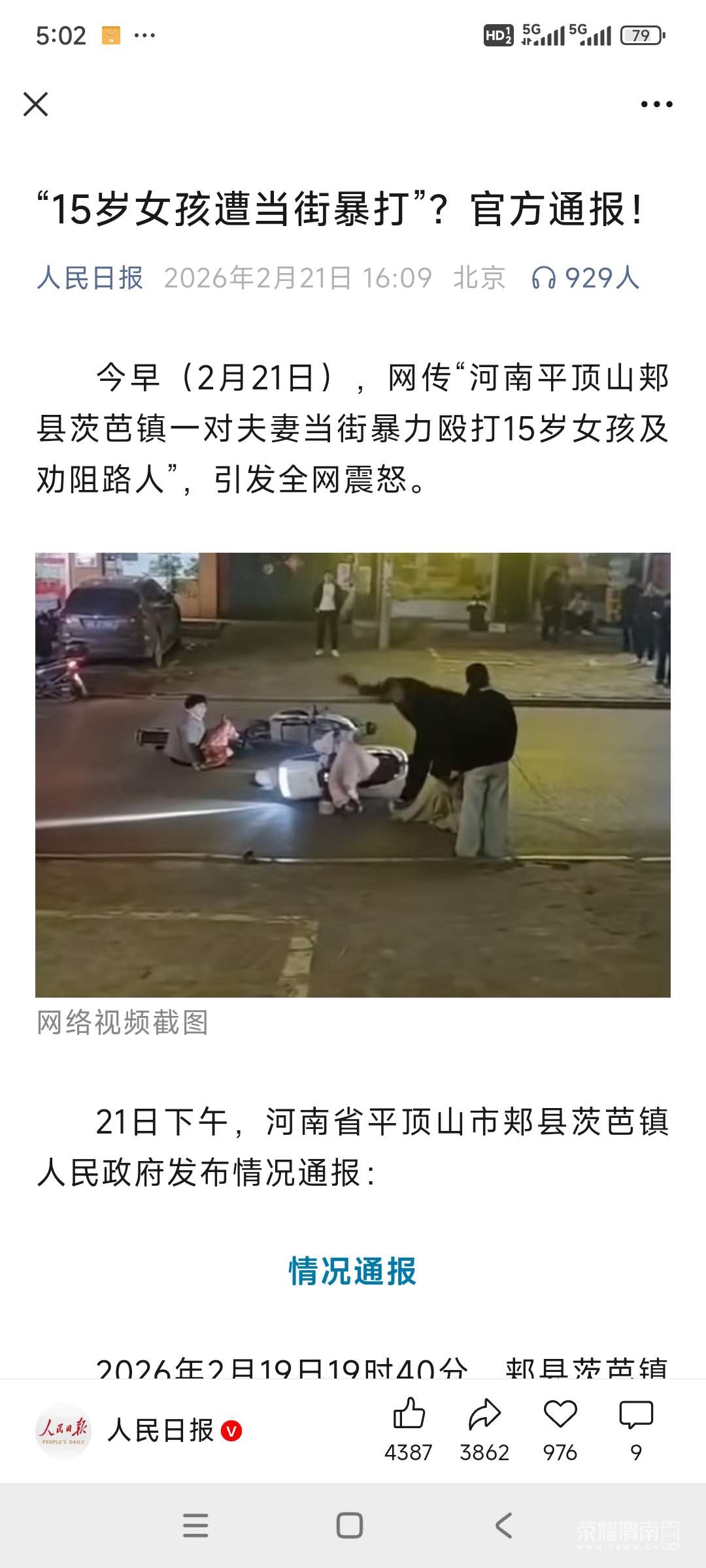Open recent apps via system menu button
The height and width of the screenshot is (1568, 706).
click(195, 1526)
